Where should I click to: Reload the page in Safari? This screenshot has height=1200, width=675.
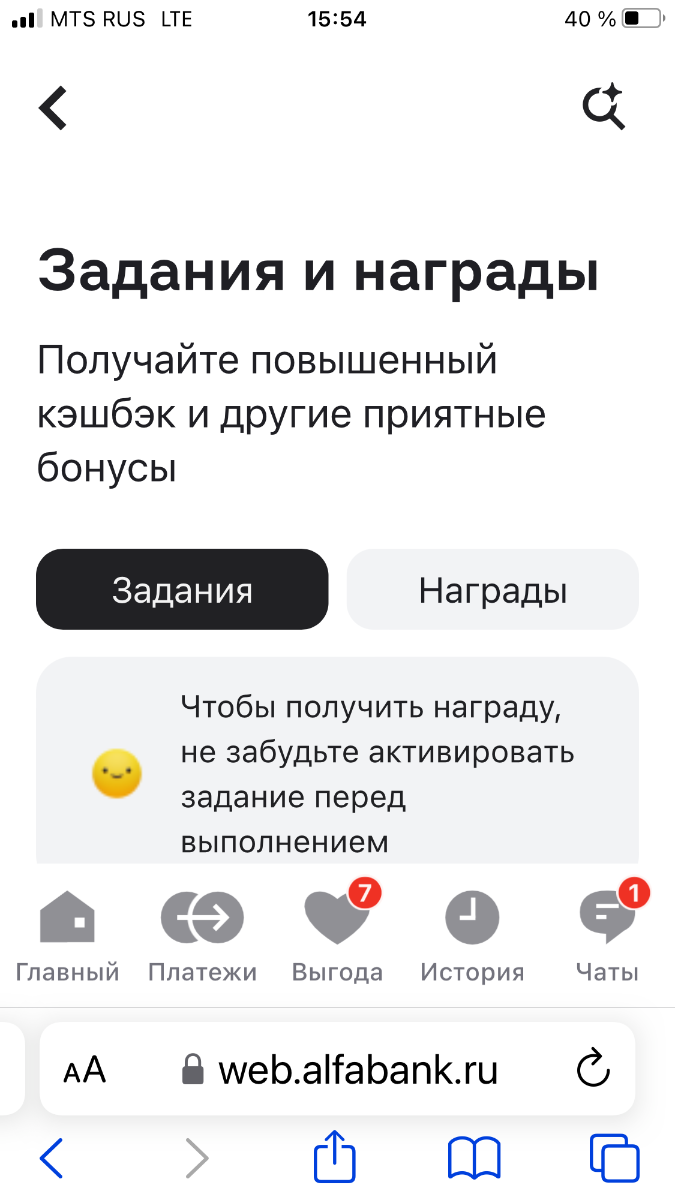click(x=594, y=1071)
